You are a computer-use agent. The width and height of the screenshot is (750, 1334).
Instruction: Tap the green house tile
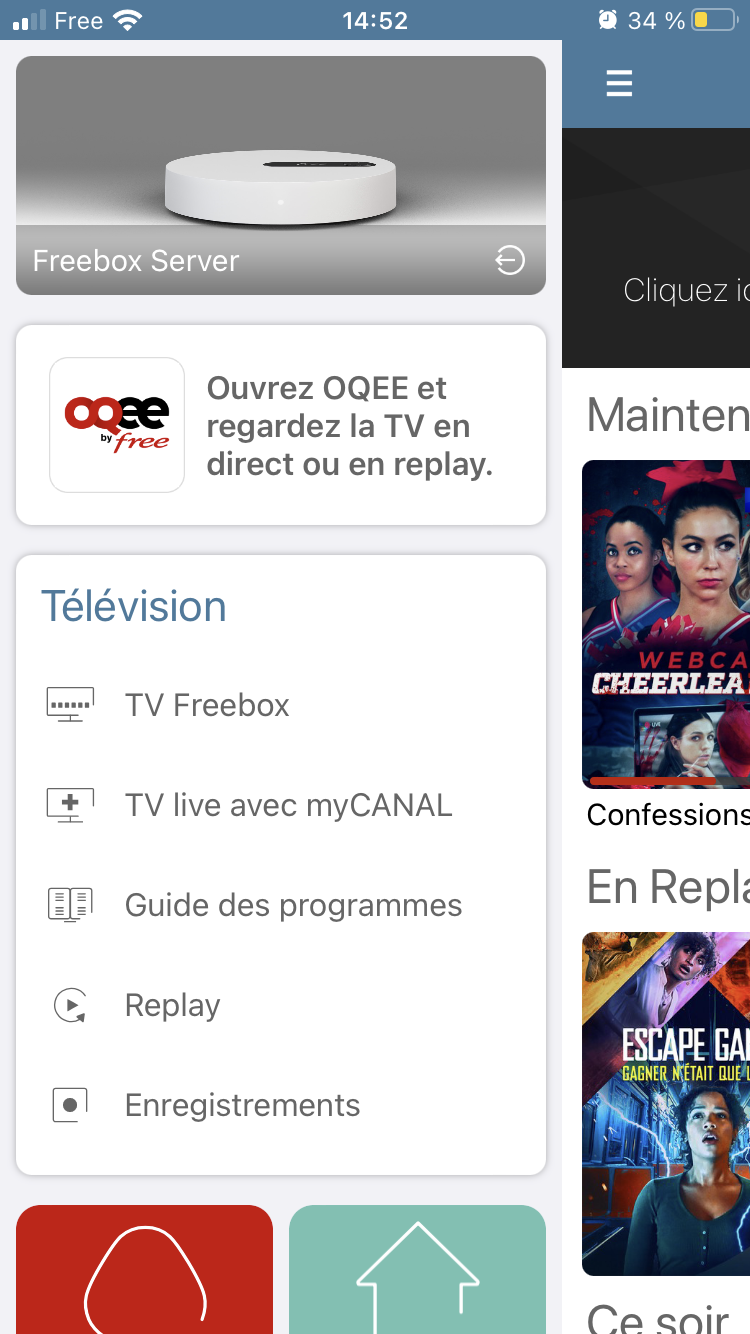417,1270
